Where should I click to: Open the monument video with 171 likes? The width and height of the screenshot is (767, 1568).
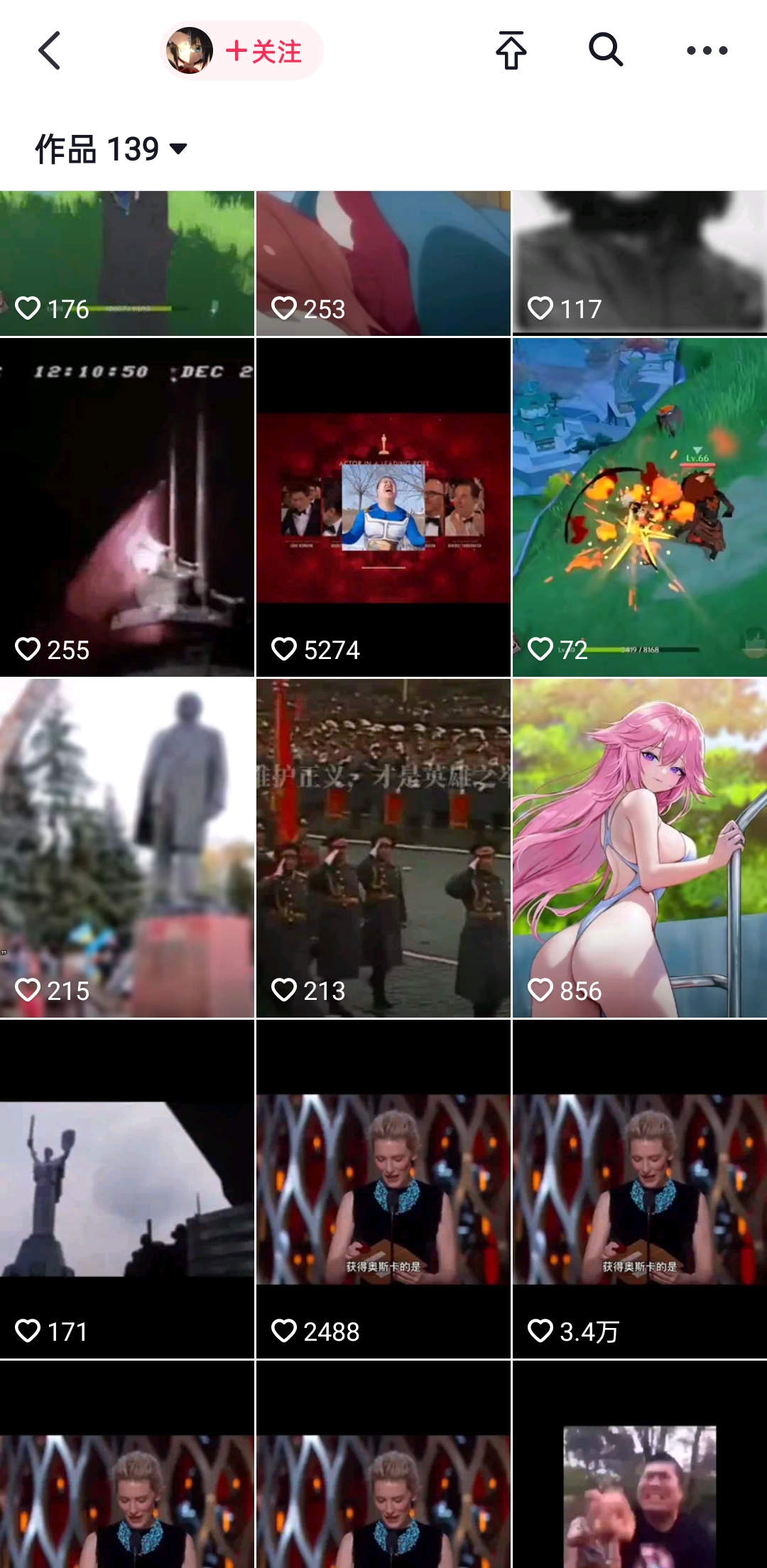point(127,1189)
